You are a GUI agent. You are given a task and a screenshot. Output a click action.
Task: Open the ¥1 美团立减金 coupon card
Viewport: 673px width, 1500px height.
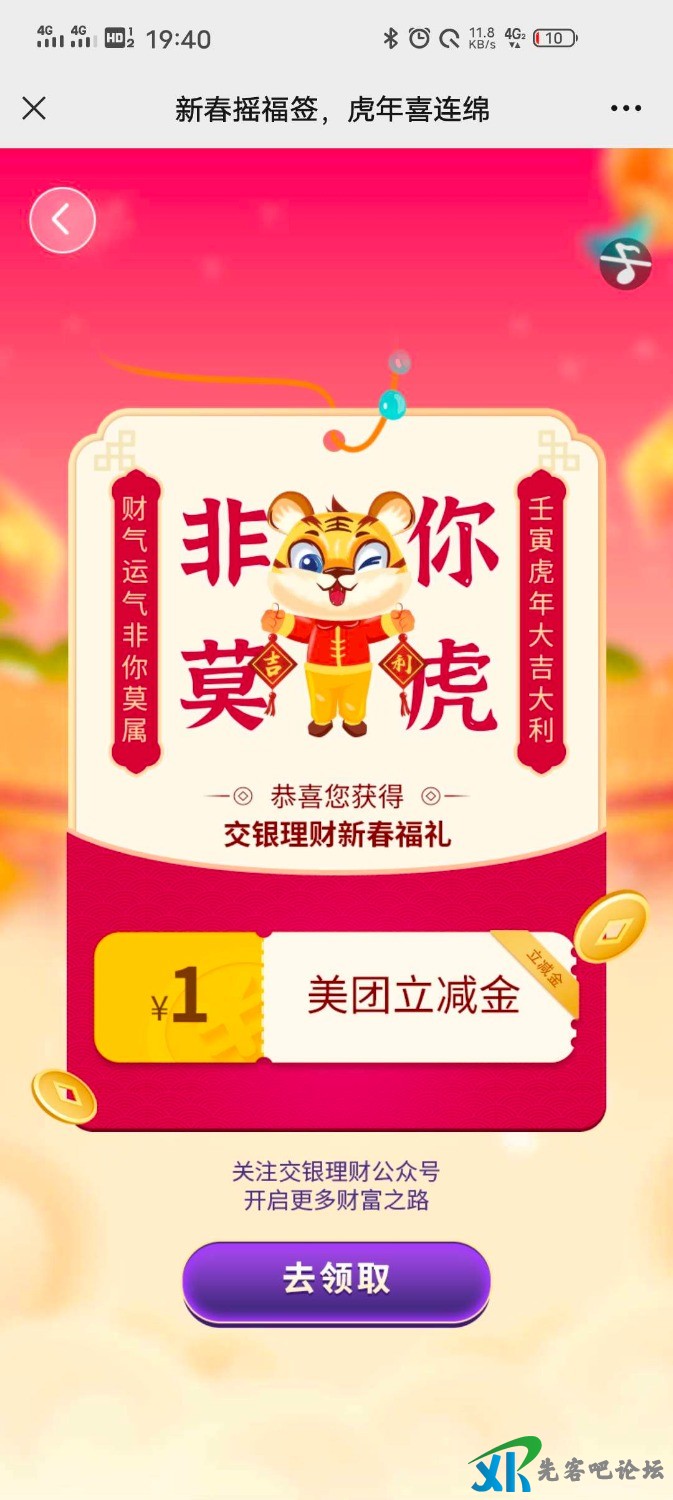tap(336, 997)
